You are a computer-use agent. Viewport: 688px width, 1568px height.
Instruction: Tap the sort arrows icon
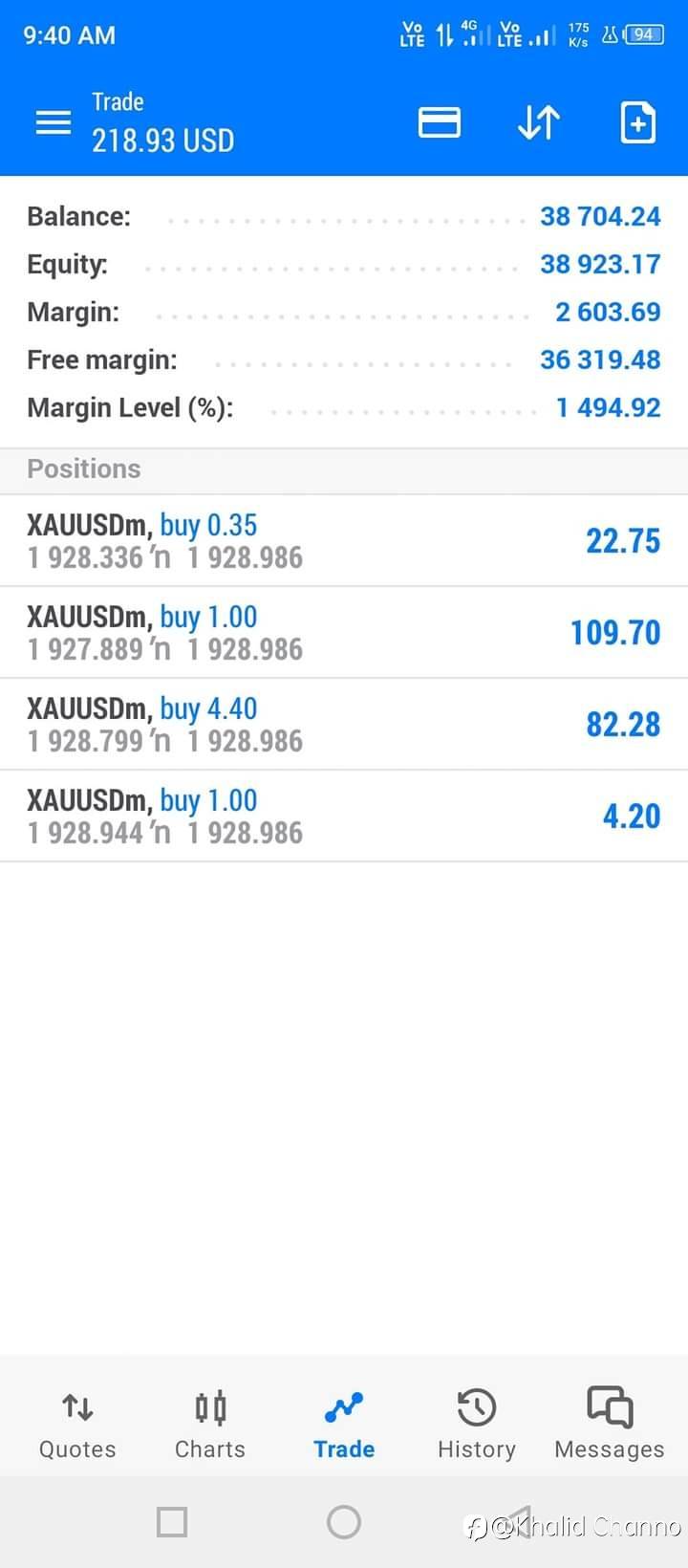538,122
